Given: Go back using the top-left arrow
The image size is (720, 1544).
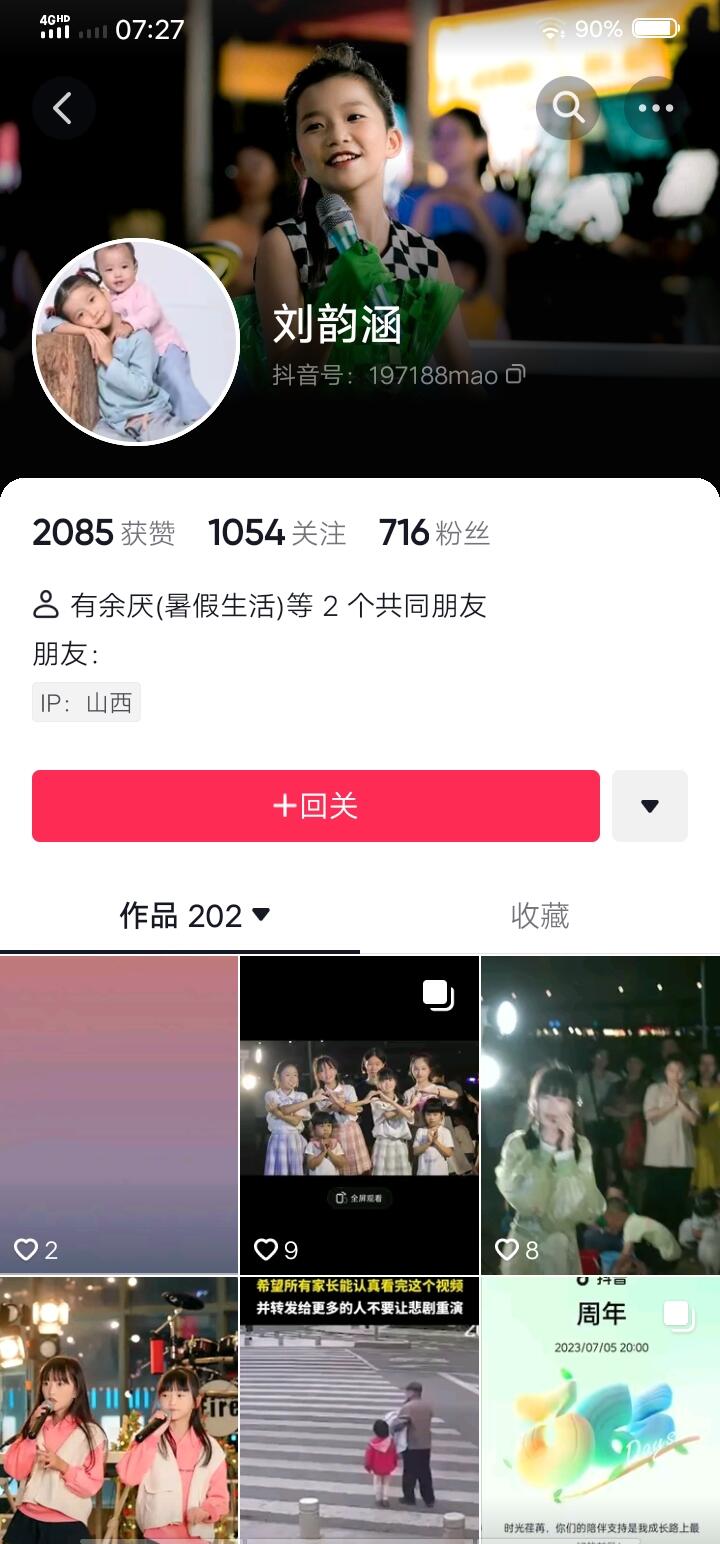Looking at the screenshot, I should click(x=63, y=108).
